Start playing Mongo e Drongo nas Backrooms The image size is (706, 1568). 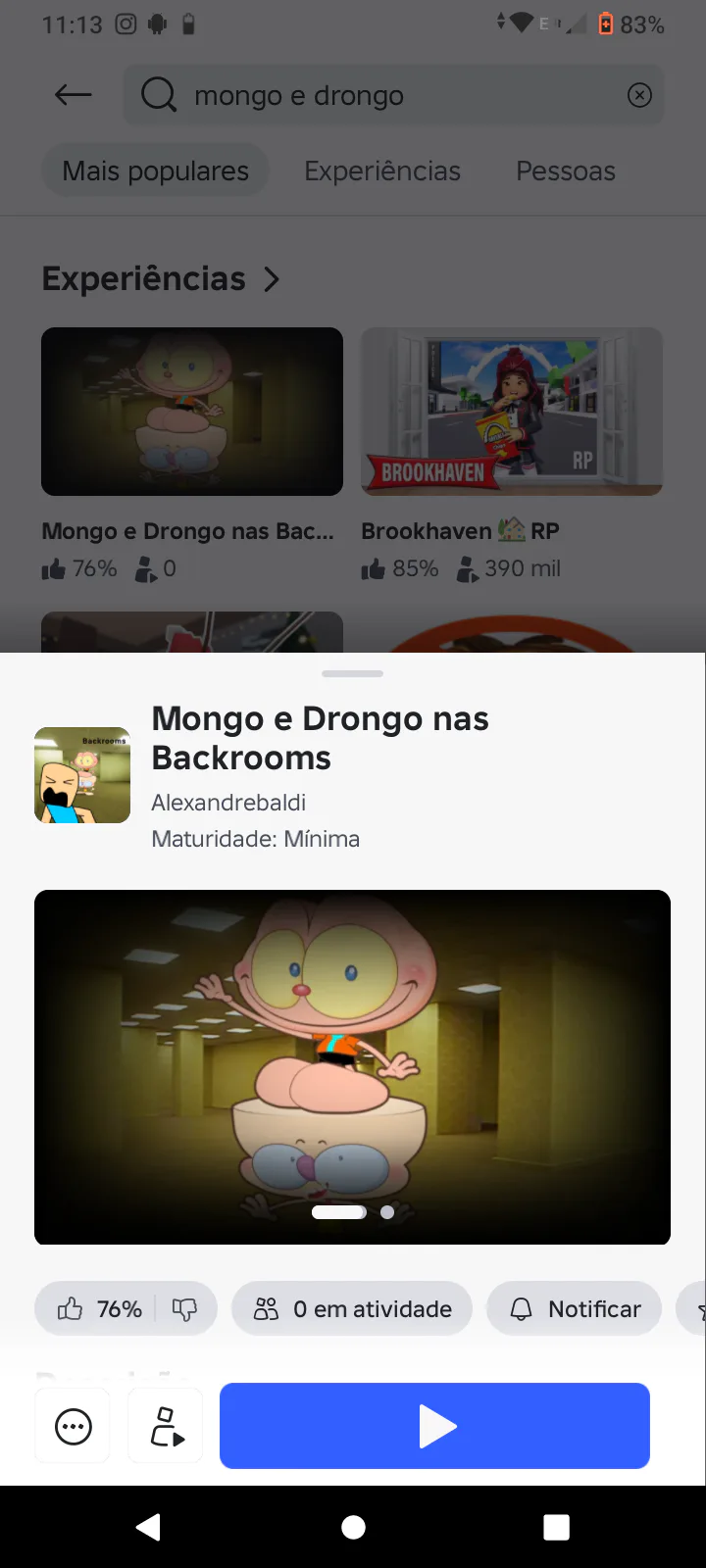coord(434,1426)
